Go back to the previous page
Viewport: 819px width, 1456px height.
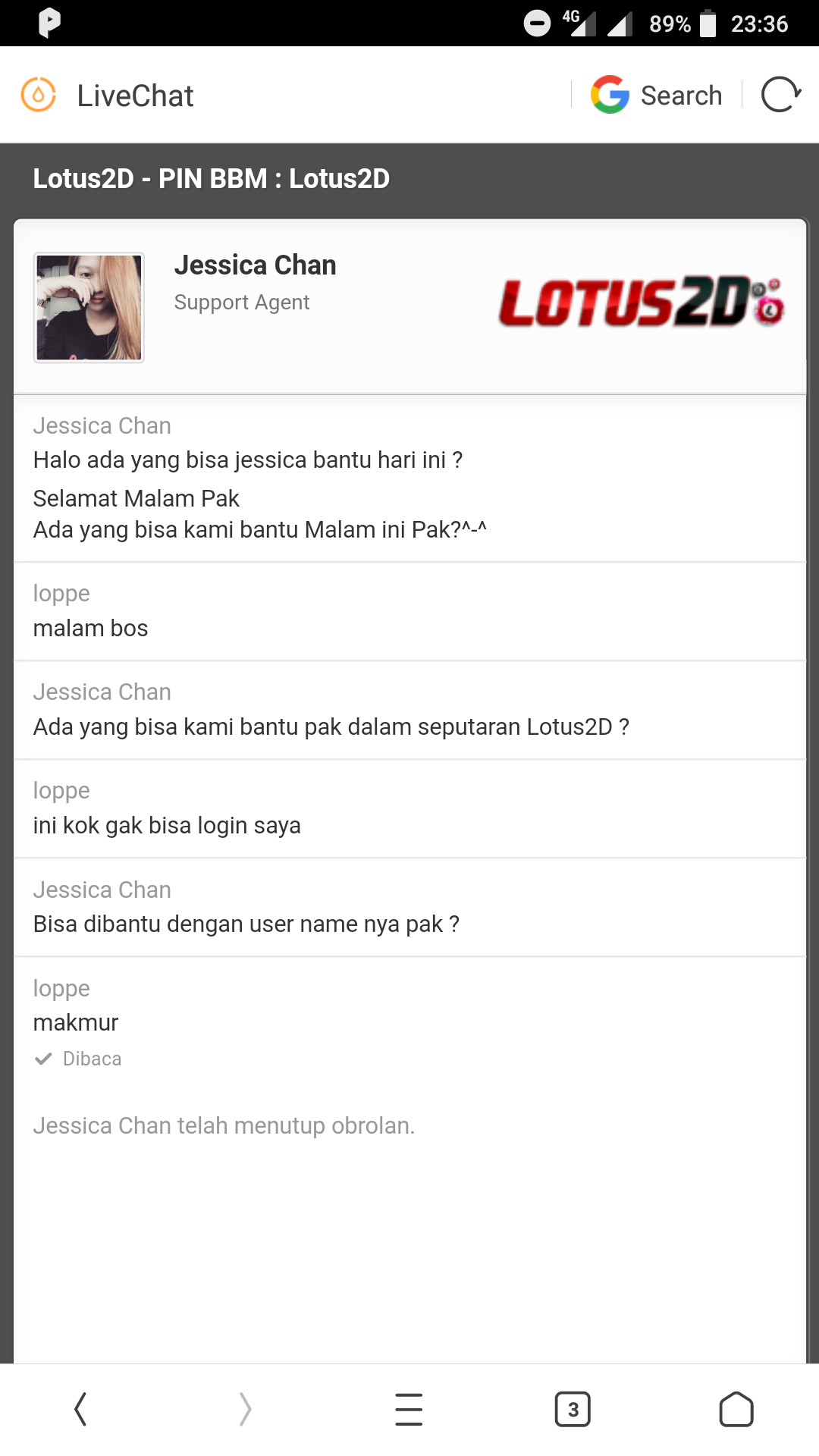tap(80, 1409)
